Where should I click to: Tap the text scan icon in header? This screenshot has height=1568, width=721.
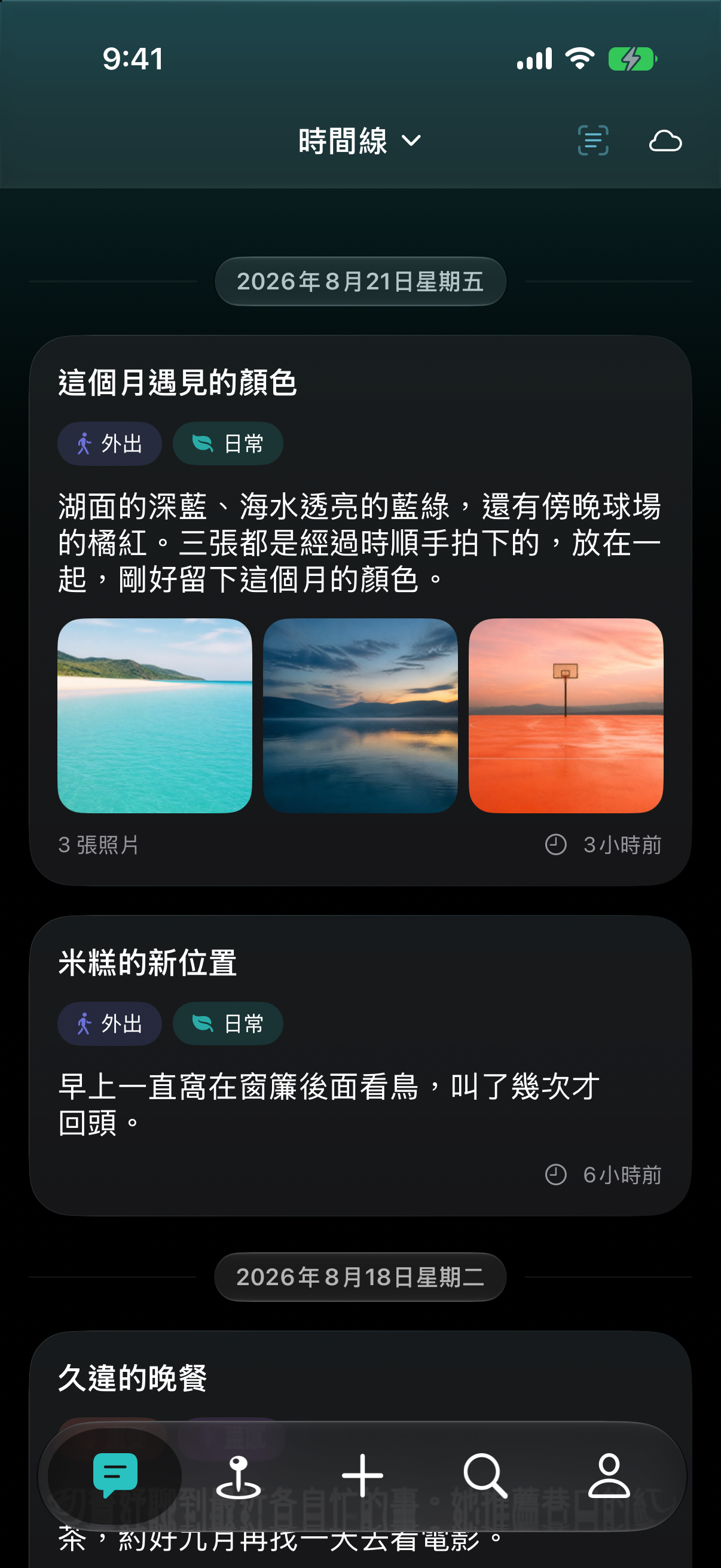coord(592,141)
